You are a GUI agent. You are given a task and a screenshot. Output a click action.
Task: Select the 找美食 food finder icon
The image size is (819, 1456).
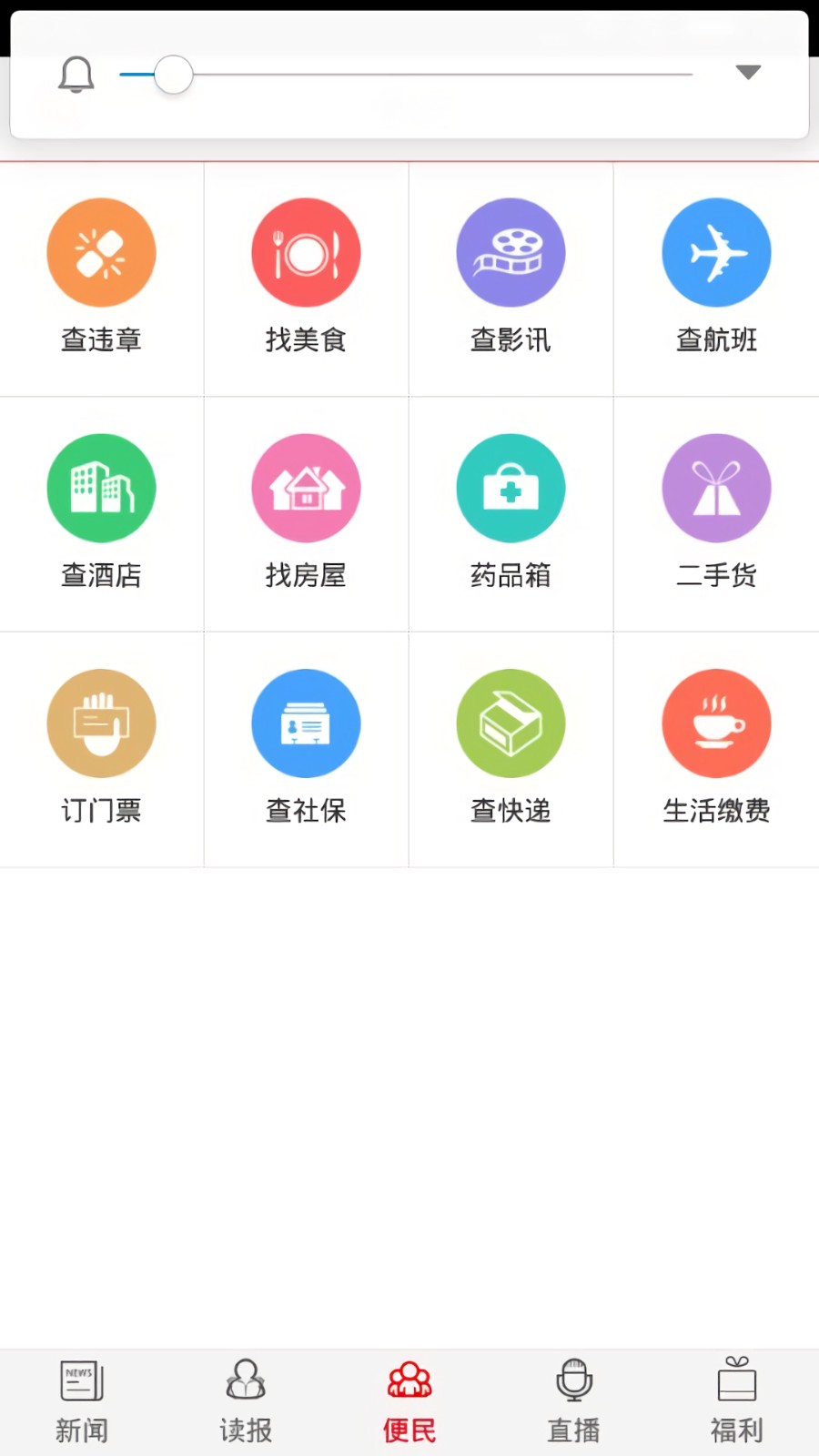pyautogui.click(x=306, y=273)
